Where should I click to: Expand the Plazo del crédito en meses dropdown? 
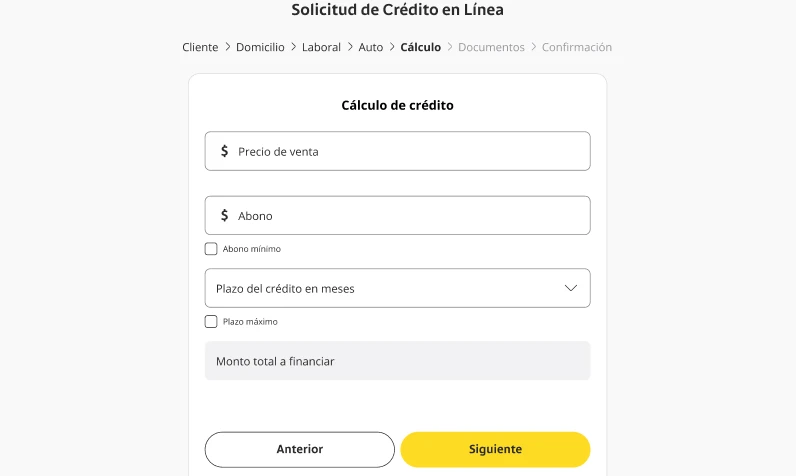click(397, 288)
